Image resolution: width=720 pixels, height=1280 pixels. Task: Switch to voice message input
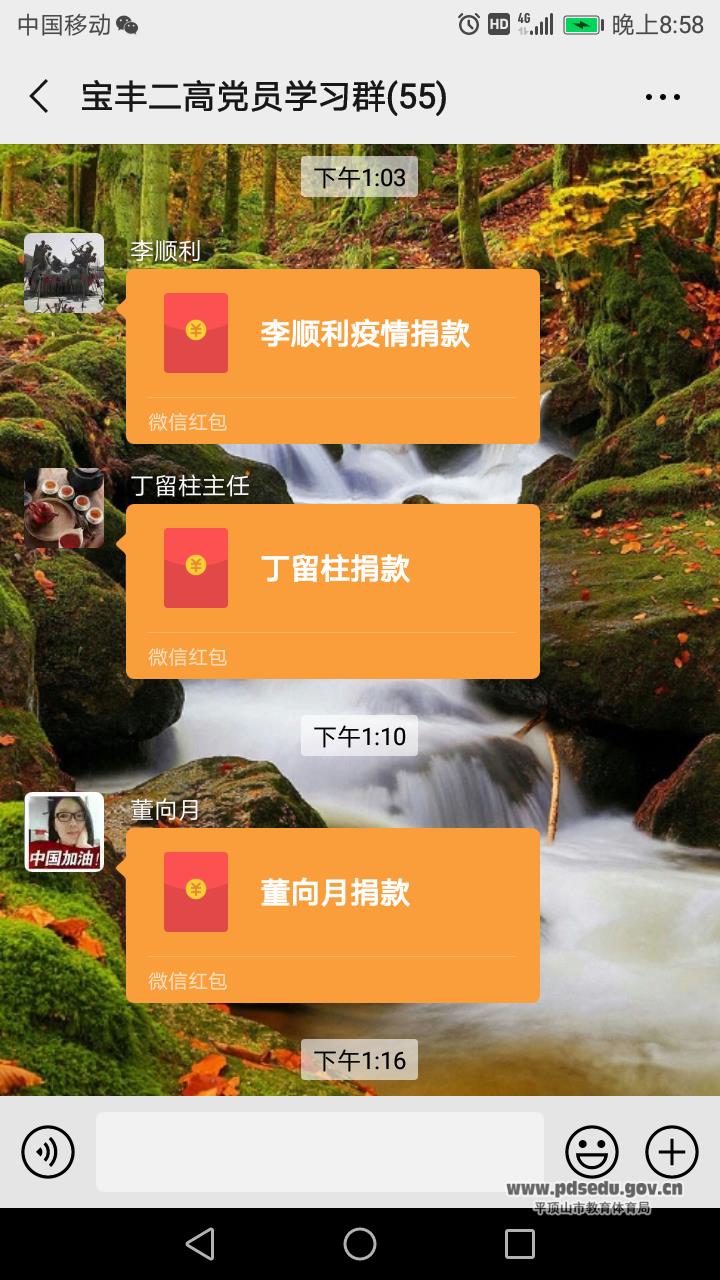click(x=48, y=1152)
